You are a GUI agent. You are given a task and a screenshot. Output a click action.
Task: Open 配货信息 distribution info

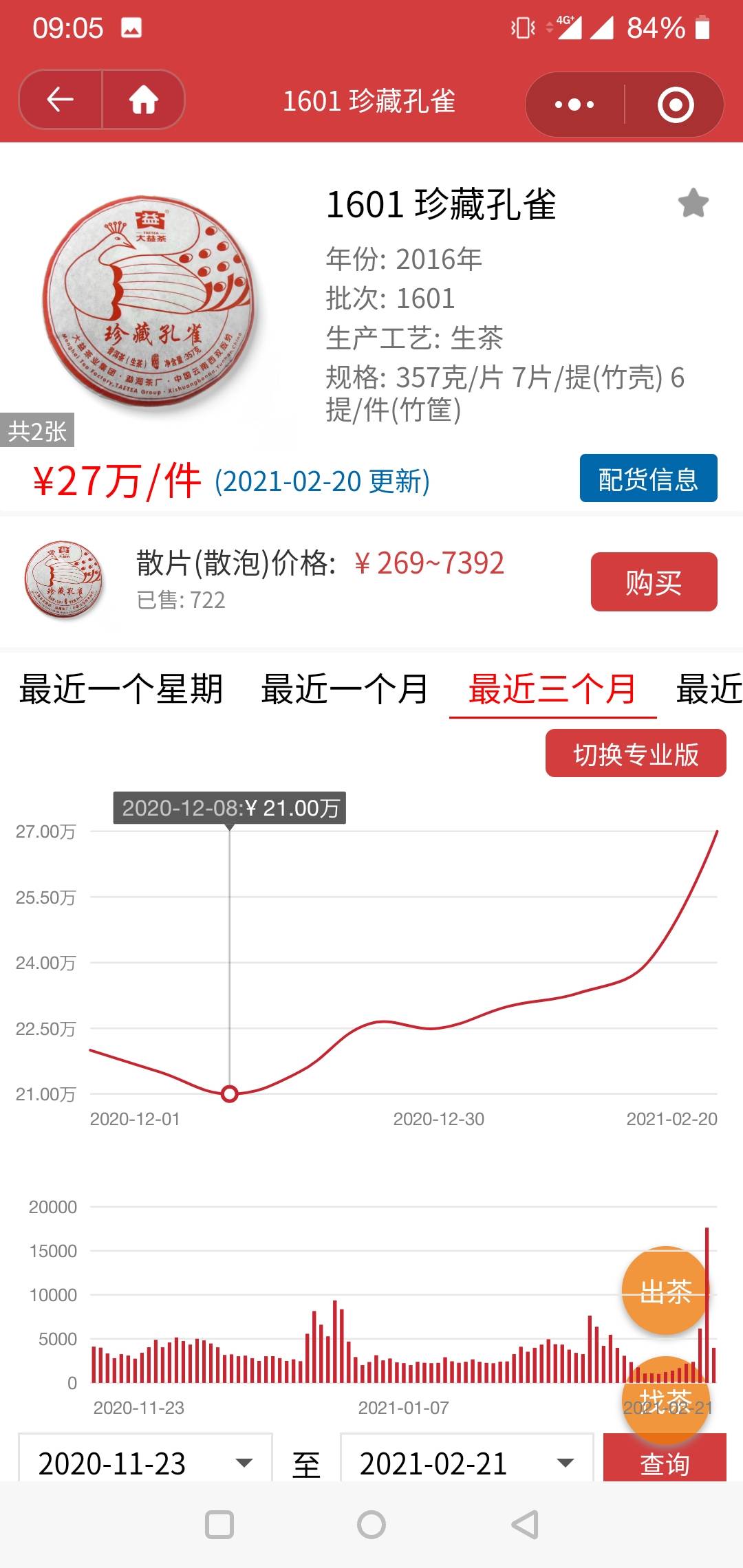pos(648,478)
